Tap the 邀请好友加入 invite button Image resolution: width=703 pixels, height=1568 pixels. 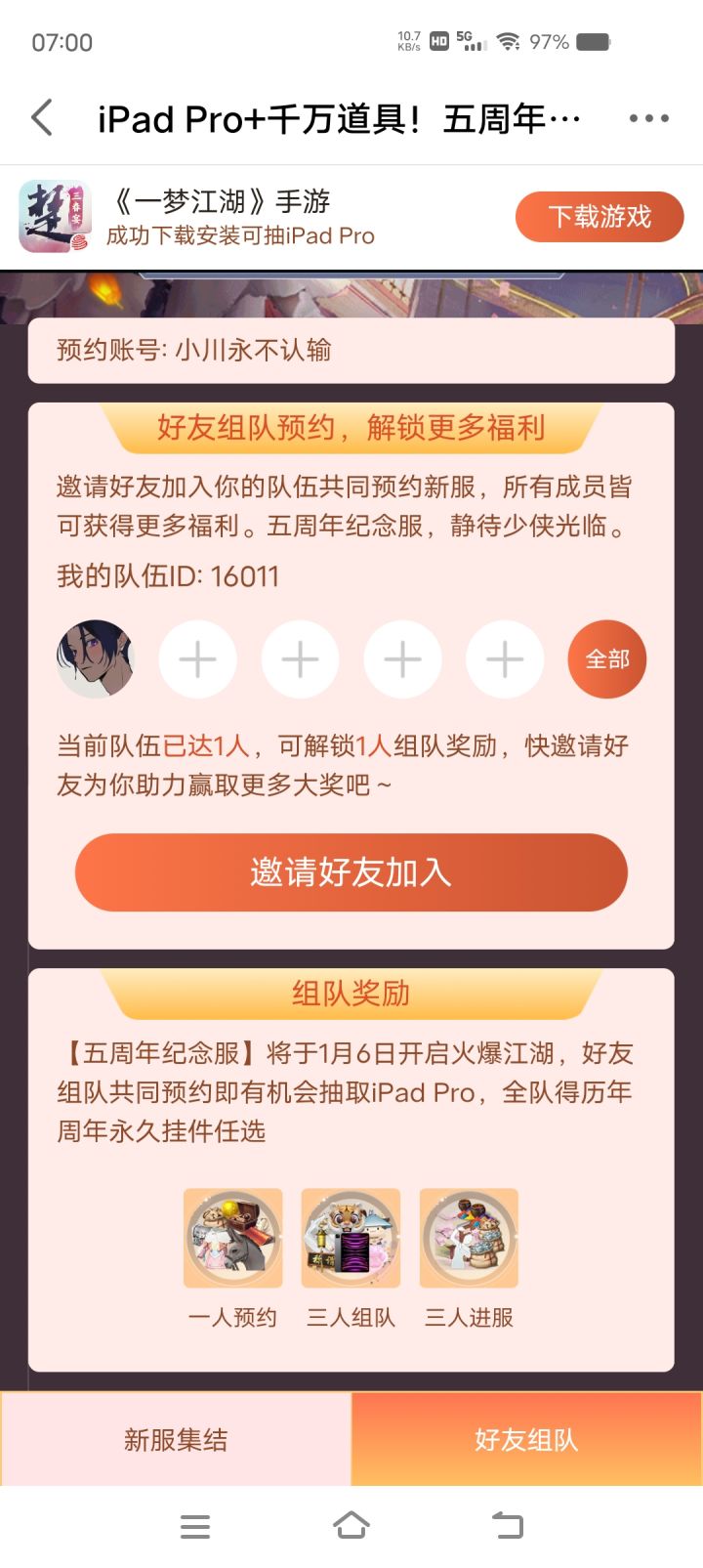point(351,872)
